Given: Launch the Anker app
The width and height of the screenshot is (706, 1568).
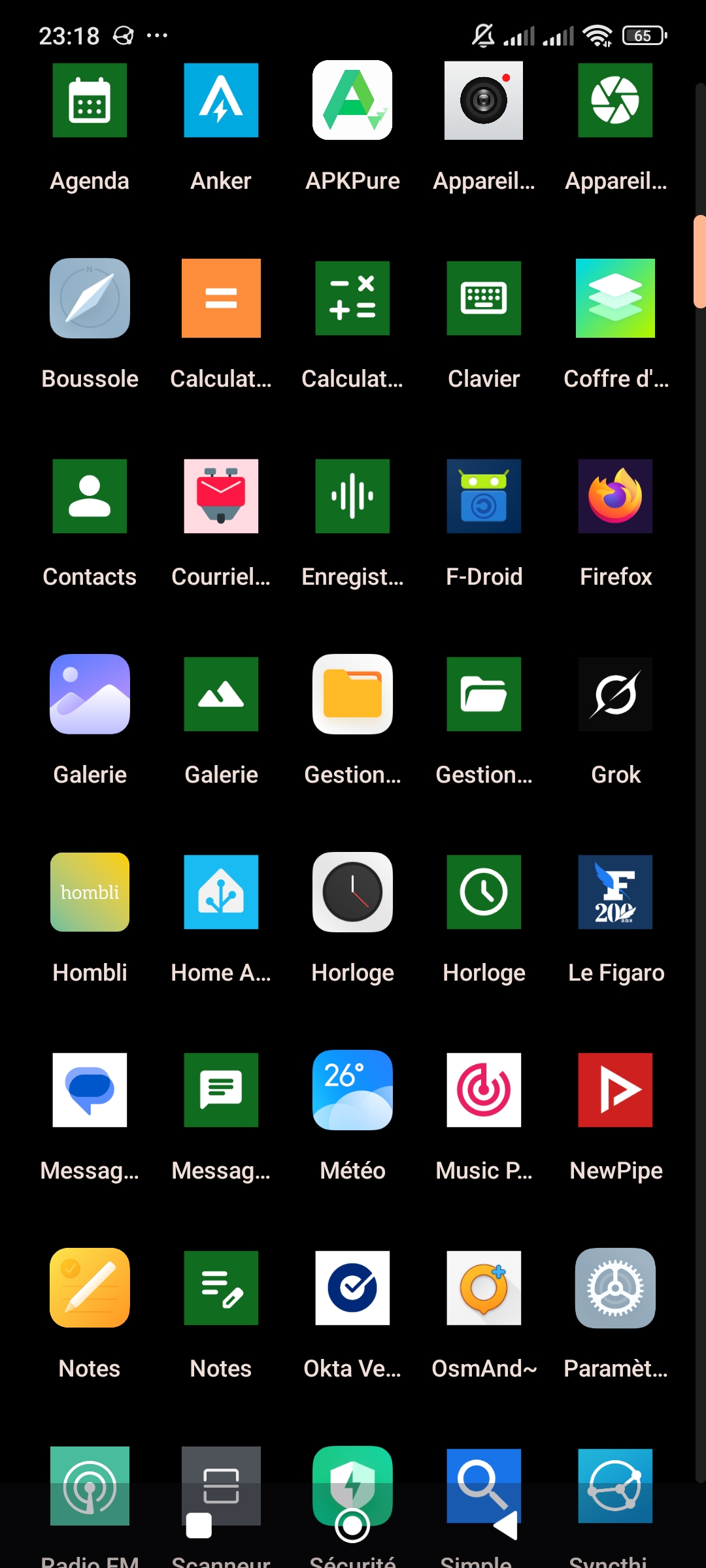Looking at the screenshot, I should coord(221,101).
